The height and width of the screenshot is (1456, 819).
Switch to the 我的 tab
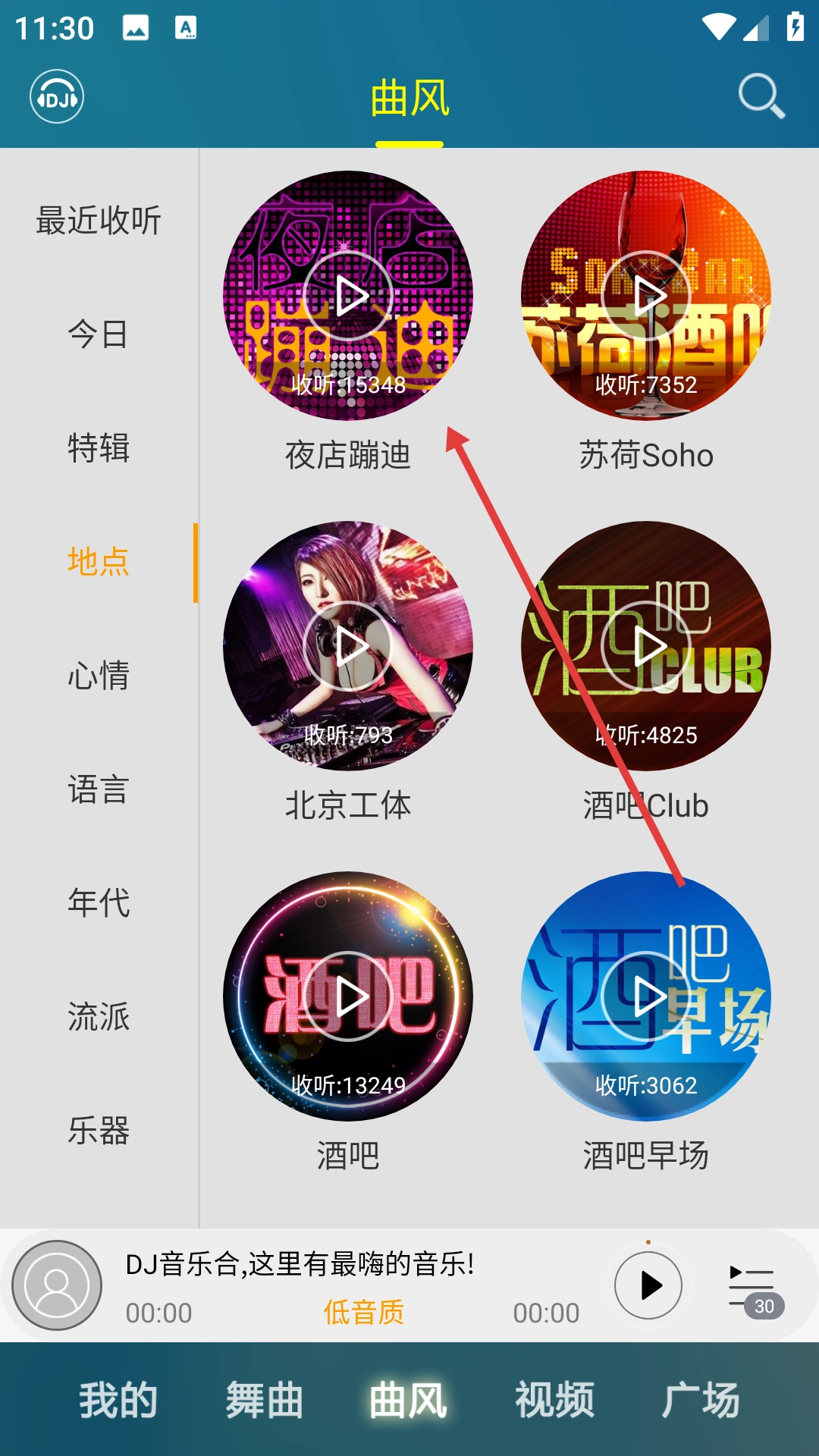[118, 1400]
